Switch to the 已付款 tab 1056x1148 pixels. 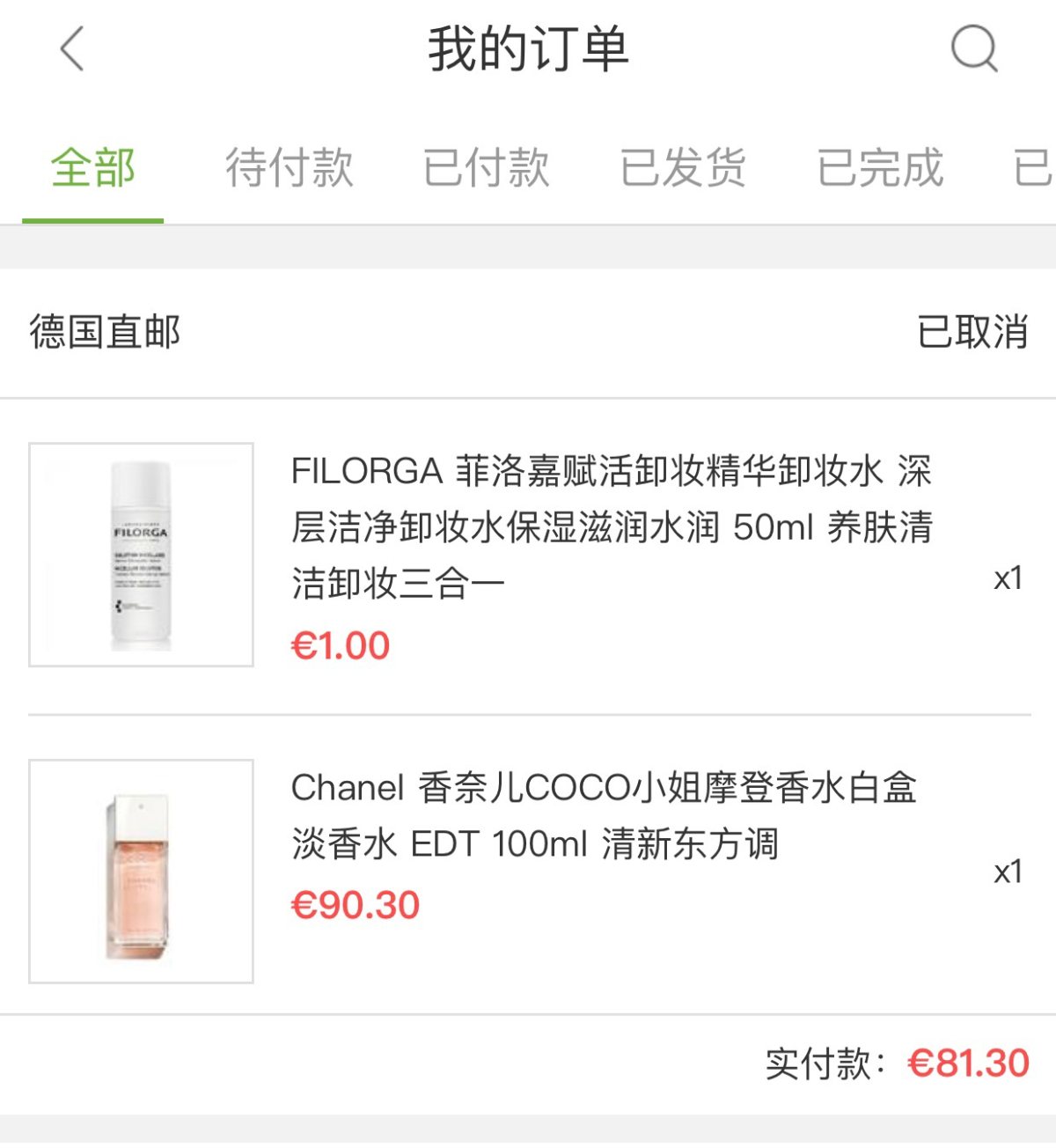(487, 168)
